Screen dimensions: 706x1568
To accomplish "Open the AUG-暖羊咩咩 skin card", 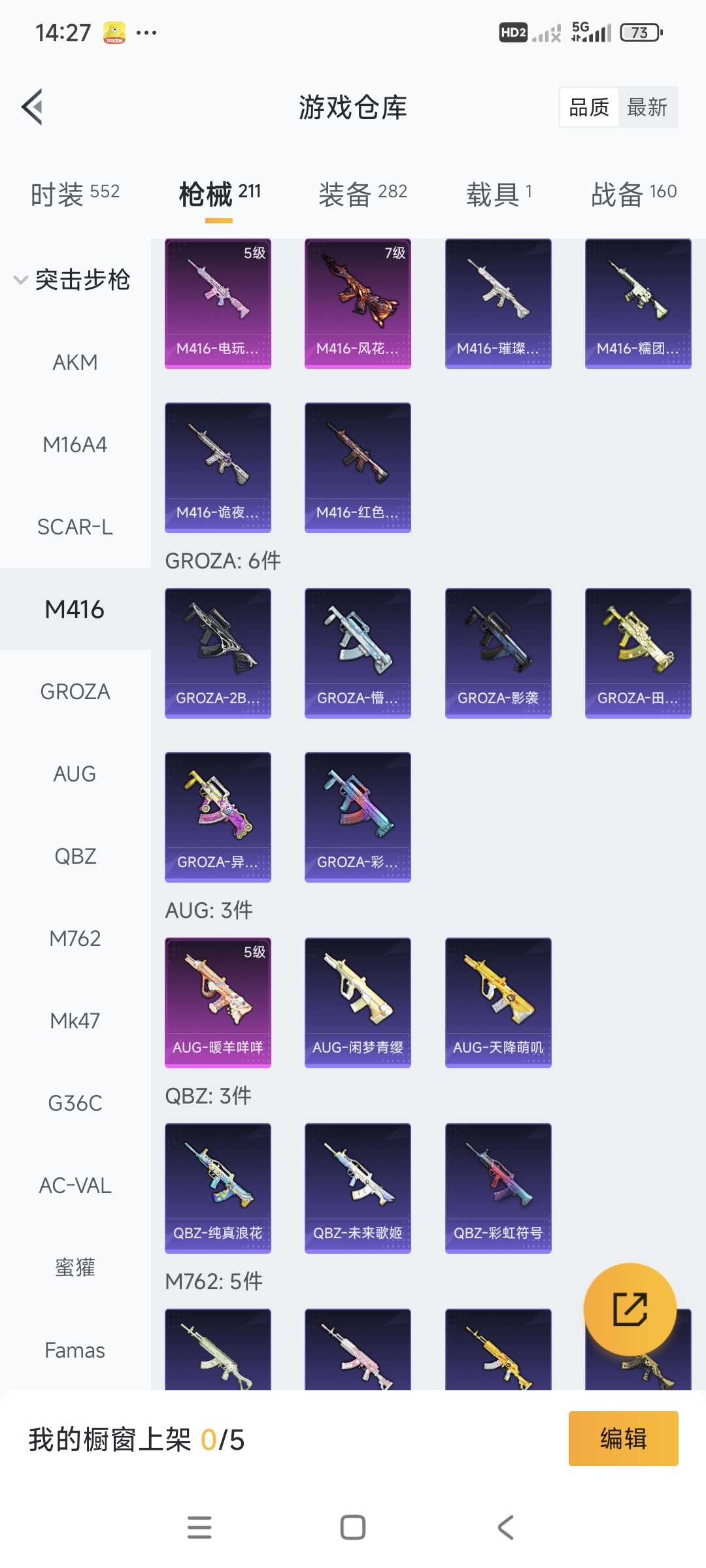I will click(x=218, y=1003).
